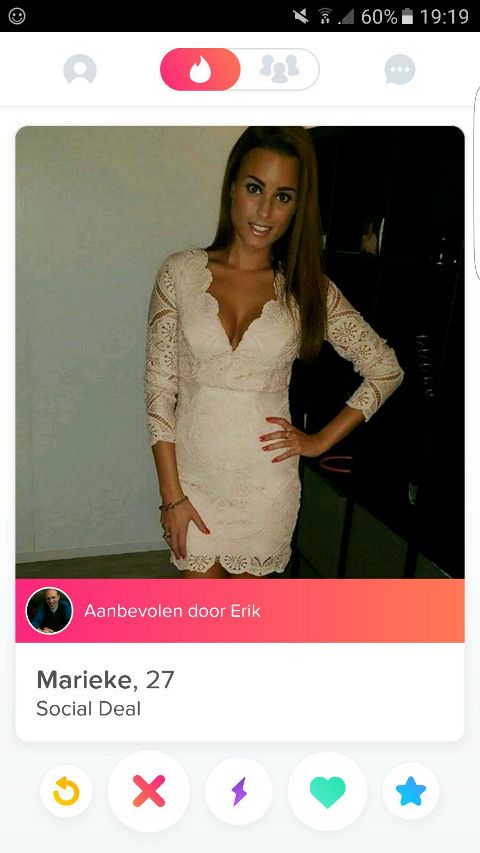
Task: Open your own profile icon
Action: coord(80,70)
